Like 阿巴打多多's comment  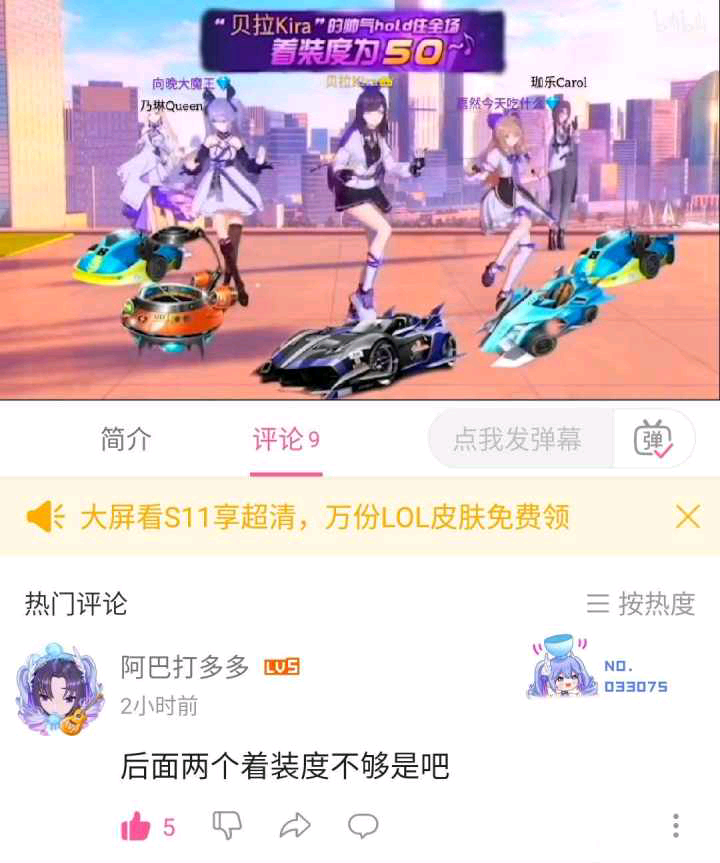click(136, 826)
